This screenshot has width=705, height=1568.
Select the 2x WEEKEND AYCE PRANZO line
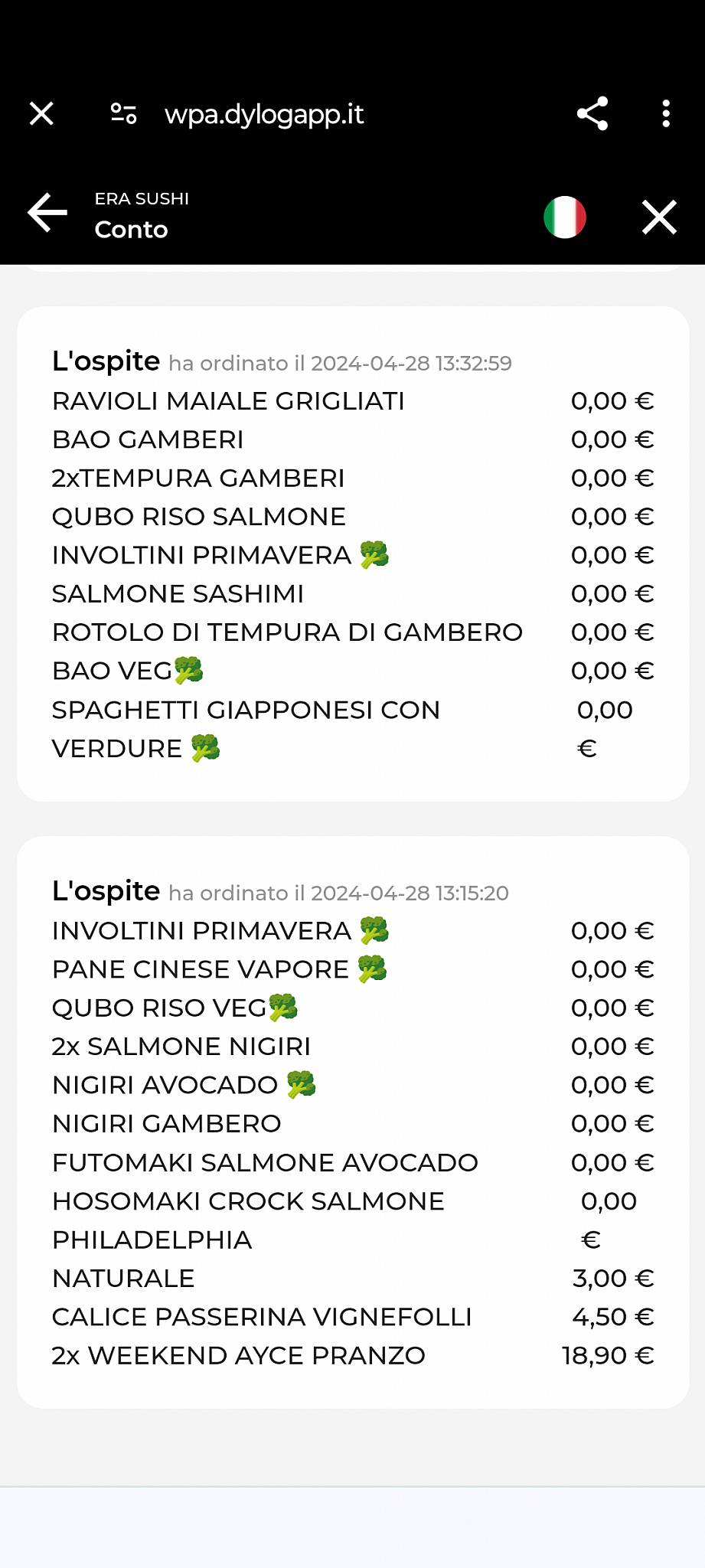point(238,1355)
